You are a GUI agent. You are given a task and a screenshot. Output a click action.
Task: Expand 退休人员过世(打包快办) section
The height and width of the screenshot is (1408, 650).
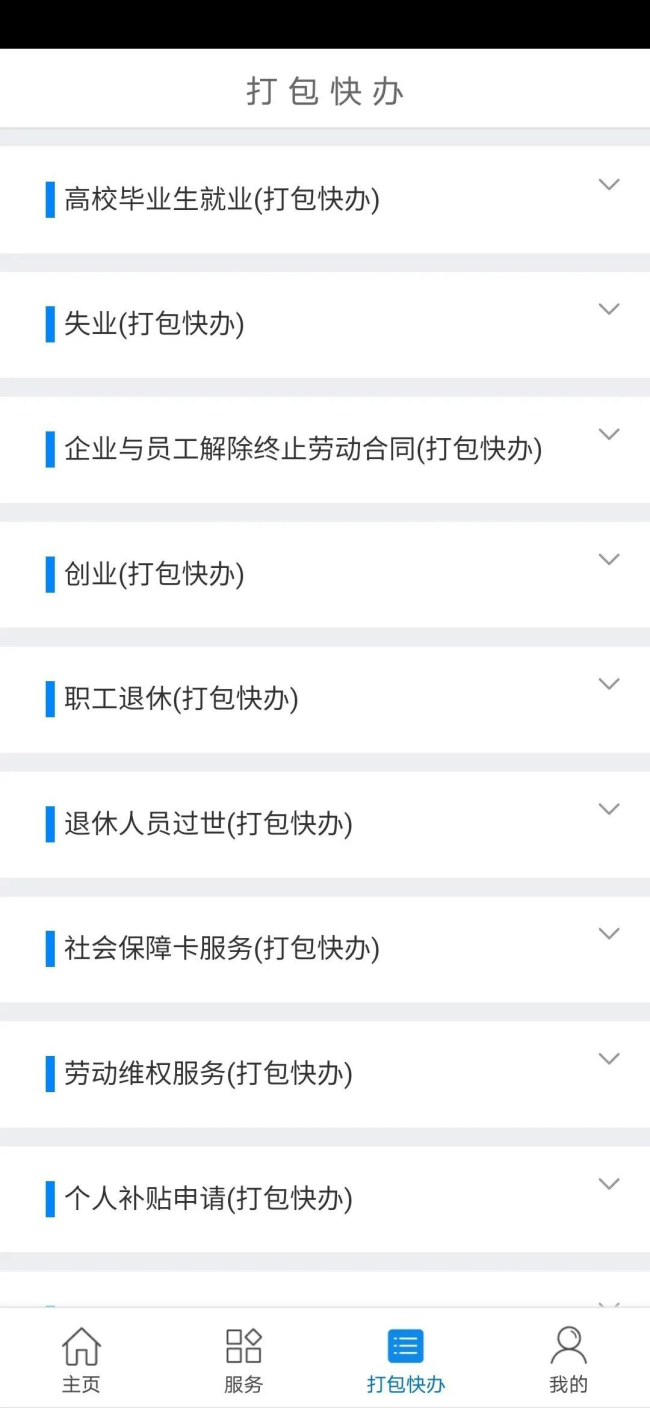[608, 809]
